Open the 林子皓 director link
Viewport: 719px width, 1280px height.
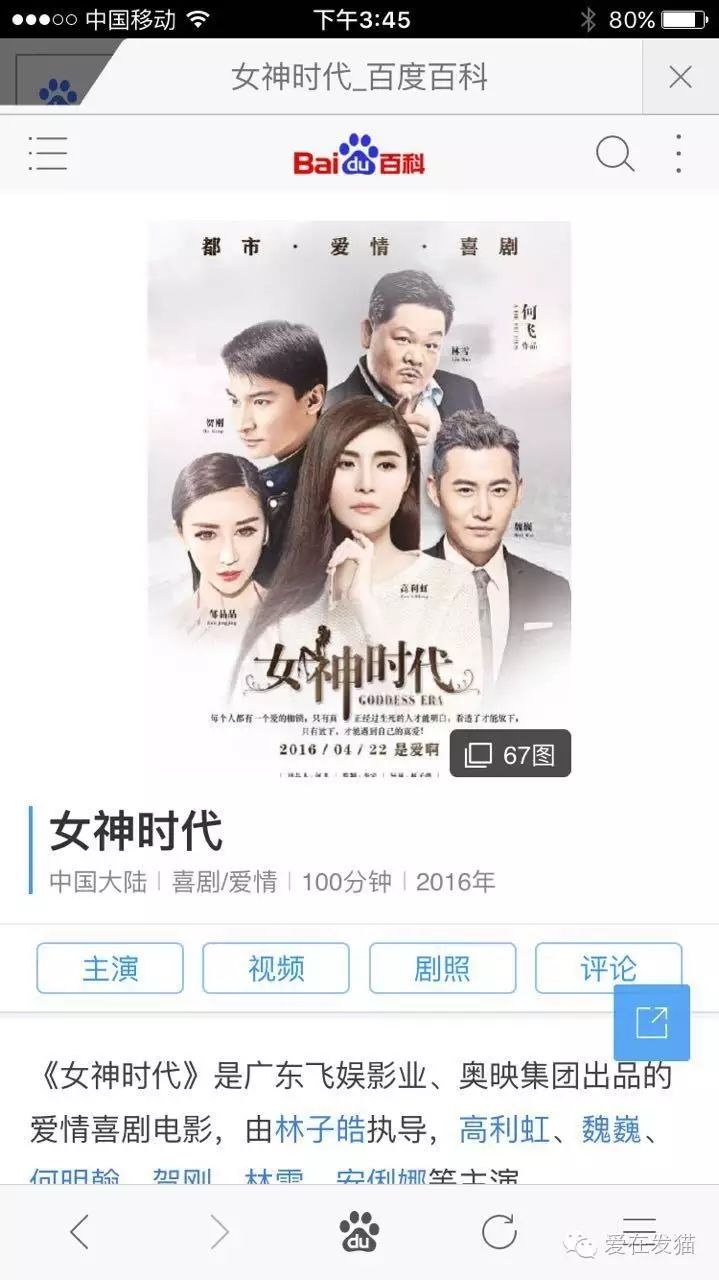[320, 1130]
